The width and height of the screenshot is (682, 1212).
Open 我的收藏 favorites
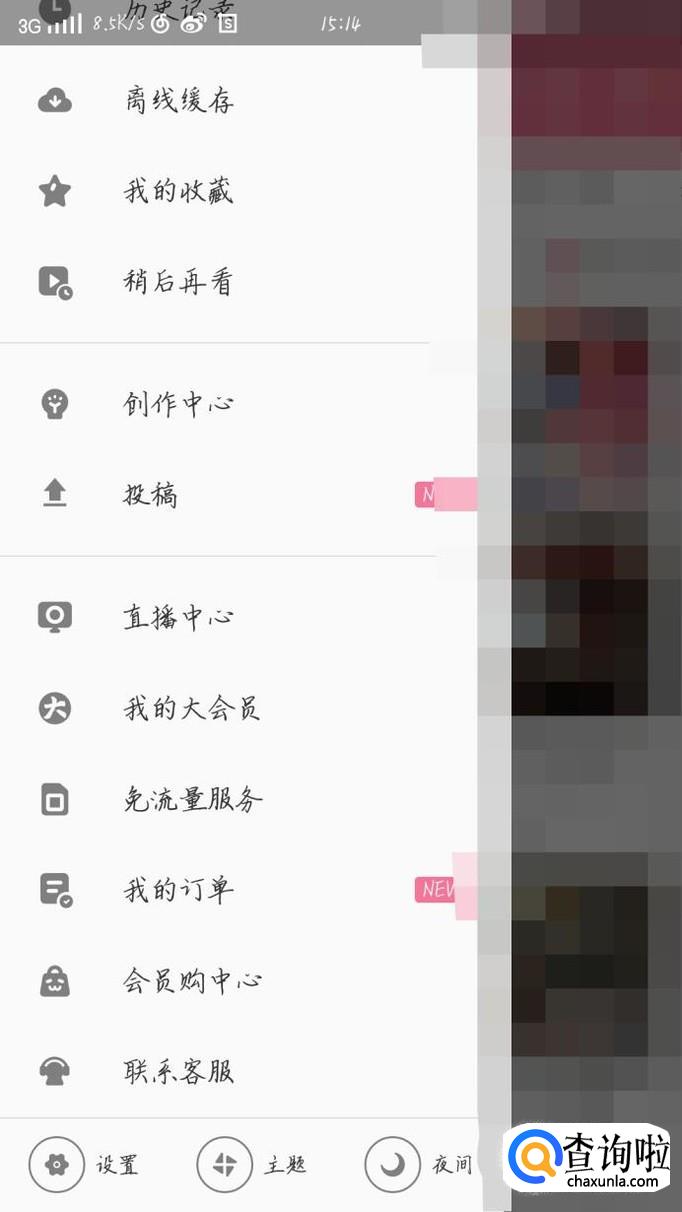point(178,191)
